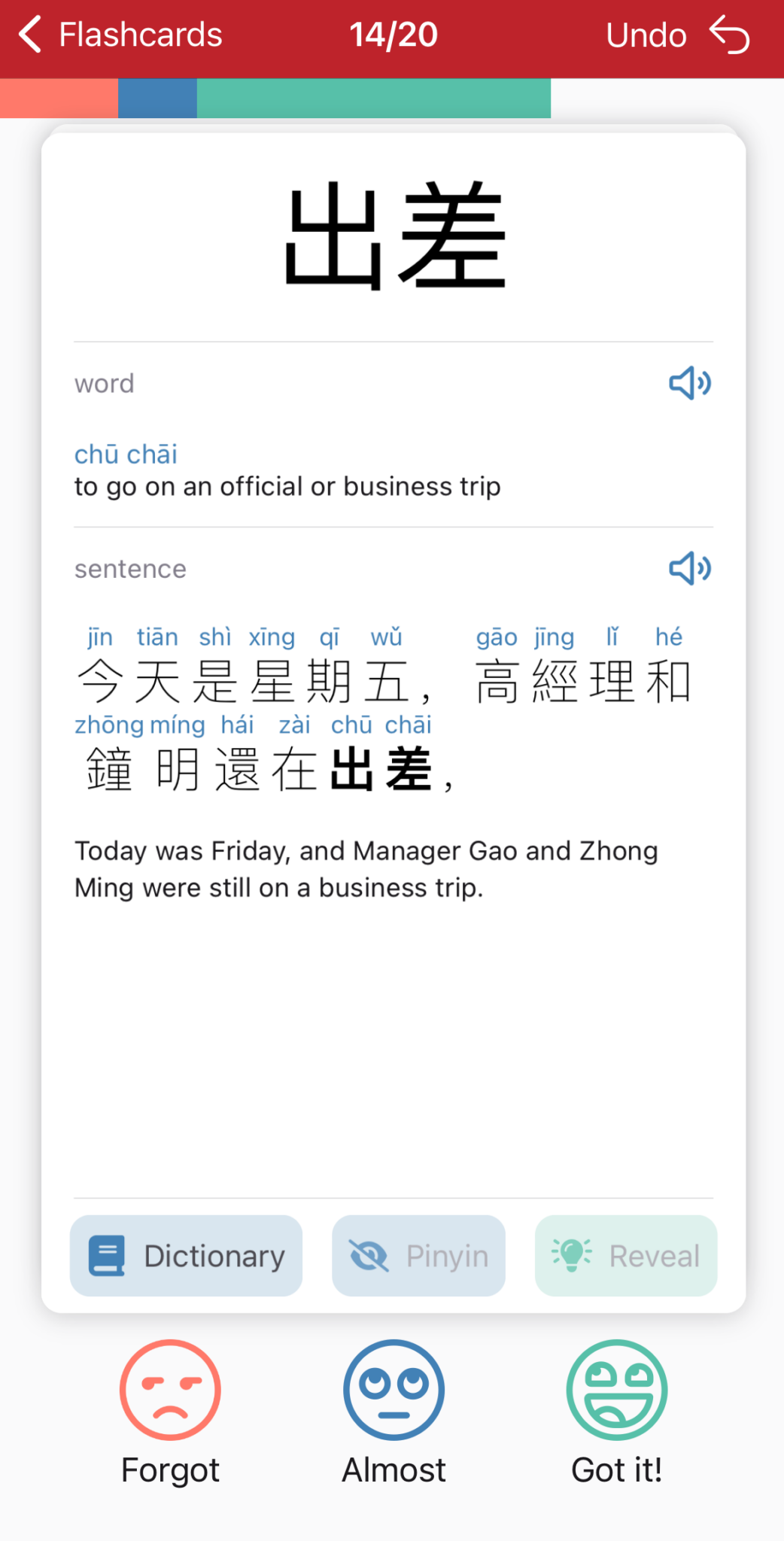Play audio for the example sentence
Viewport: 784px width, 1541px height.
[688, 569]
